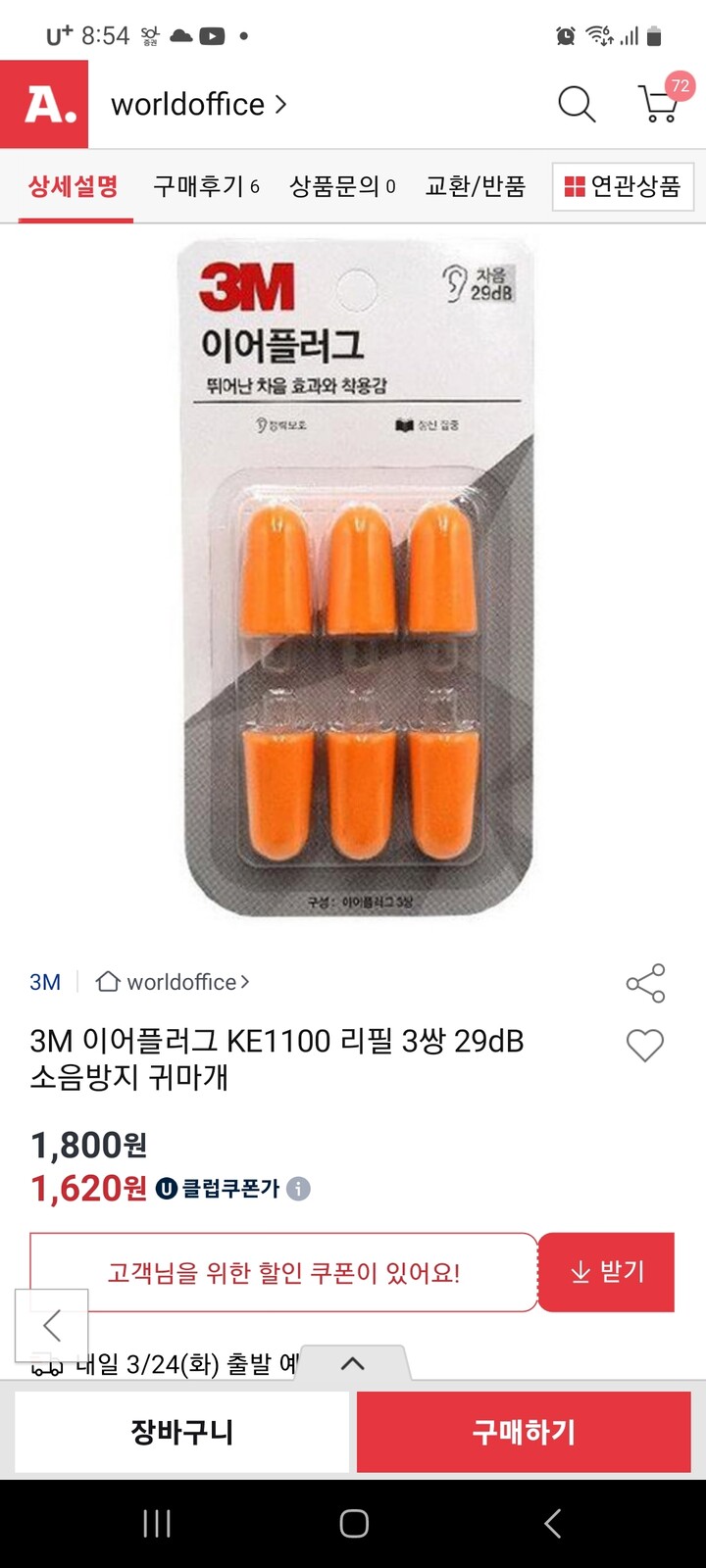Image resolution: width=706 pixels, height=1568 pixels.
Task: Switch to 구매후기 reviews tab
Action: point(200,187)
